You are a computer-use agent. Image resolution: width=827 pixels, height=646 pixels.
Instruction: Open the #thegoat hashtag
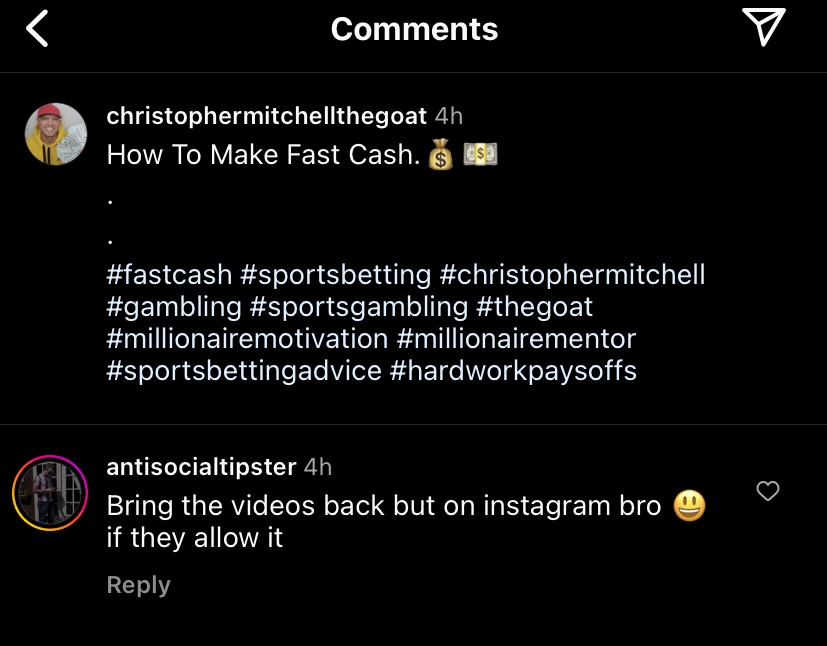[x=535, y=306]
